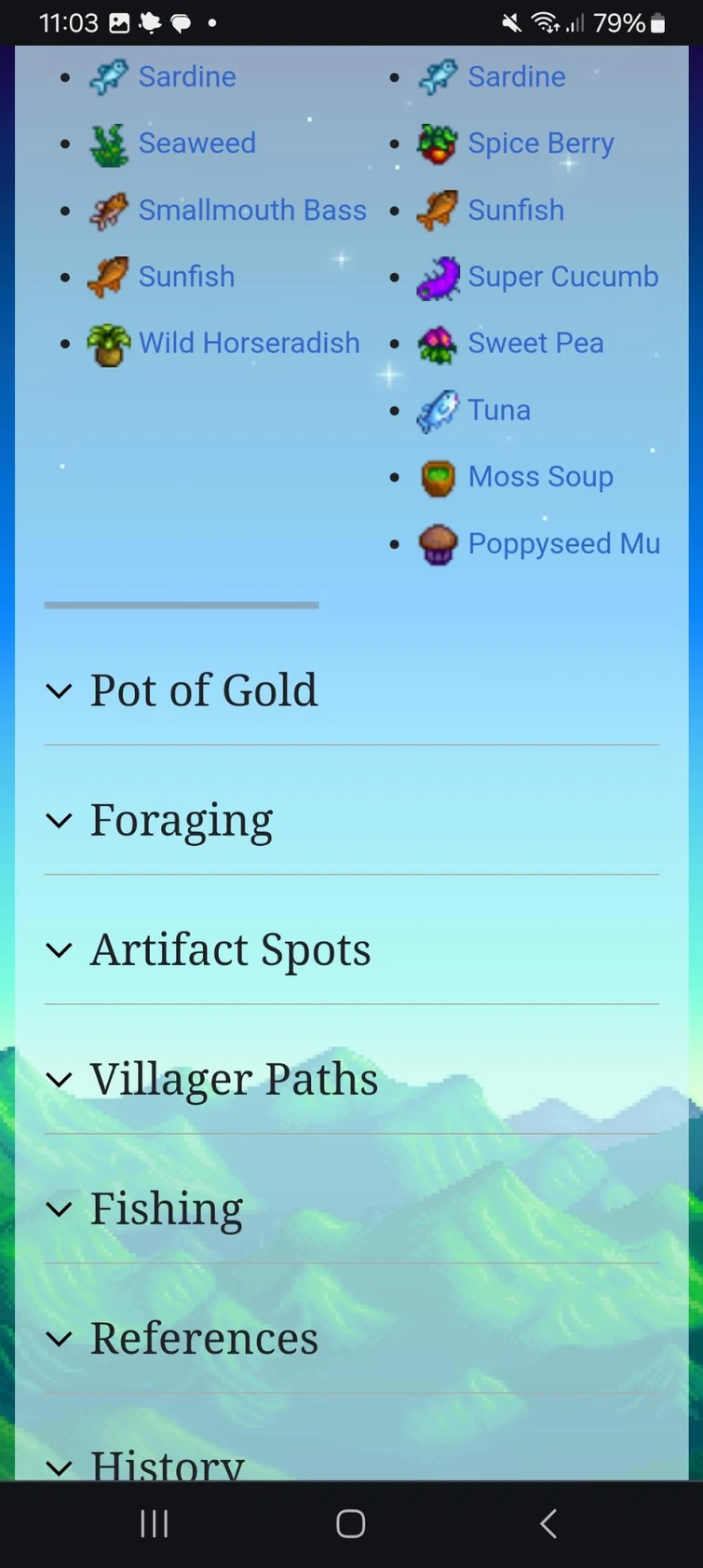Expand the References section

(x=203, y=1338)
